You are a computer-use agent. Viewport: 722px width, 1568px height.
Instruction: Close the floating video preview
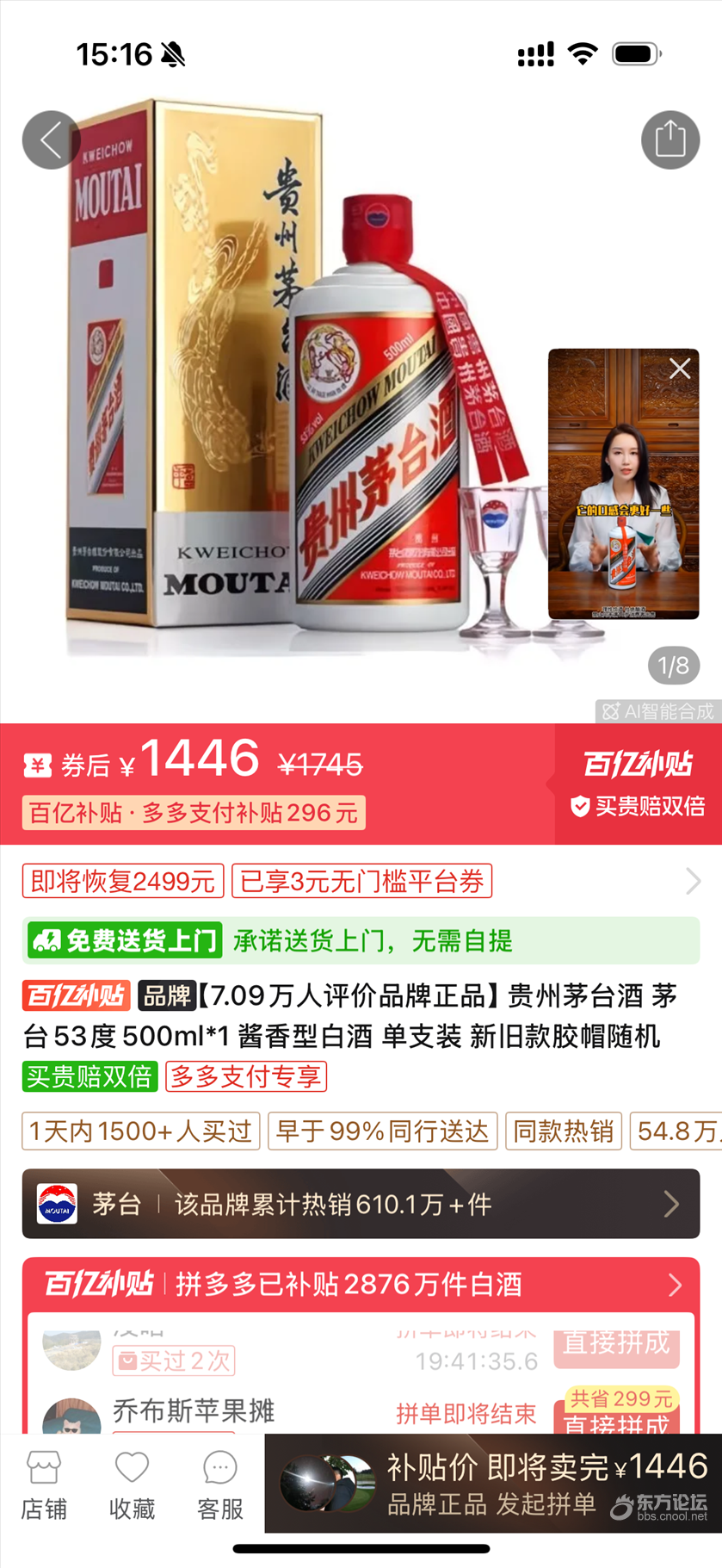click(680, 369)
